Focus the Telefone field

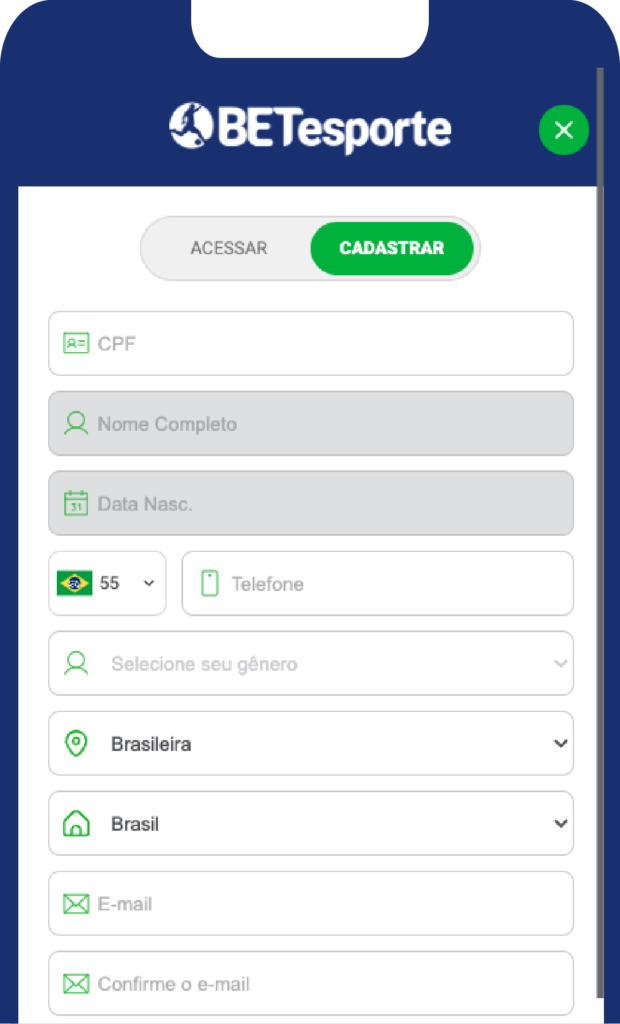(378, 583)
